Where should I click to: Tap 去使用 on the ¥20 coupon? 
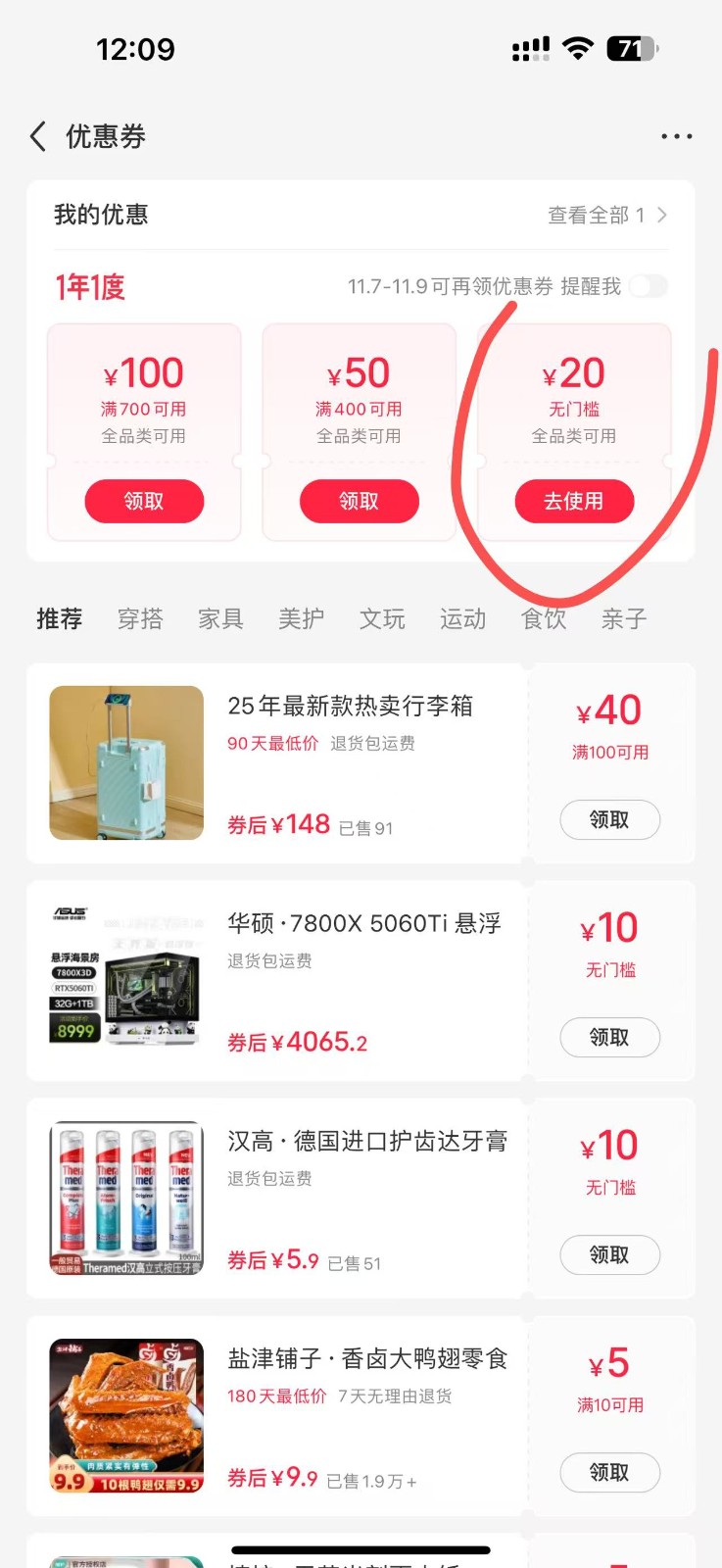click(x=574, y=501)
